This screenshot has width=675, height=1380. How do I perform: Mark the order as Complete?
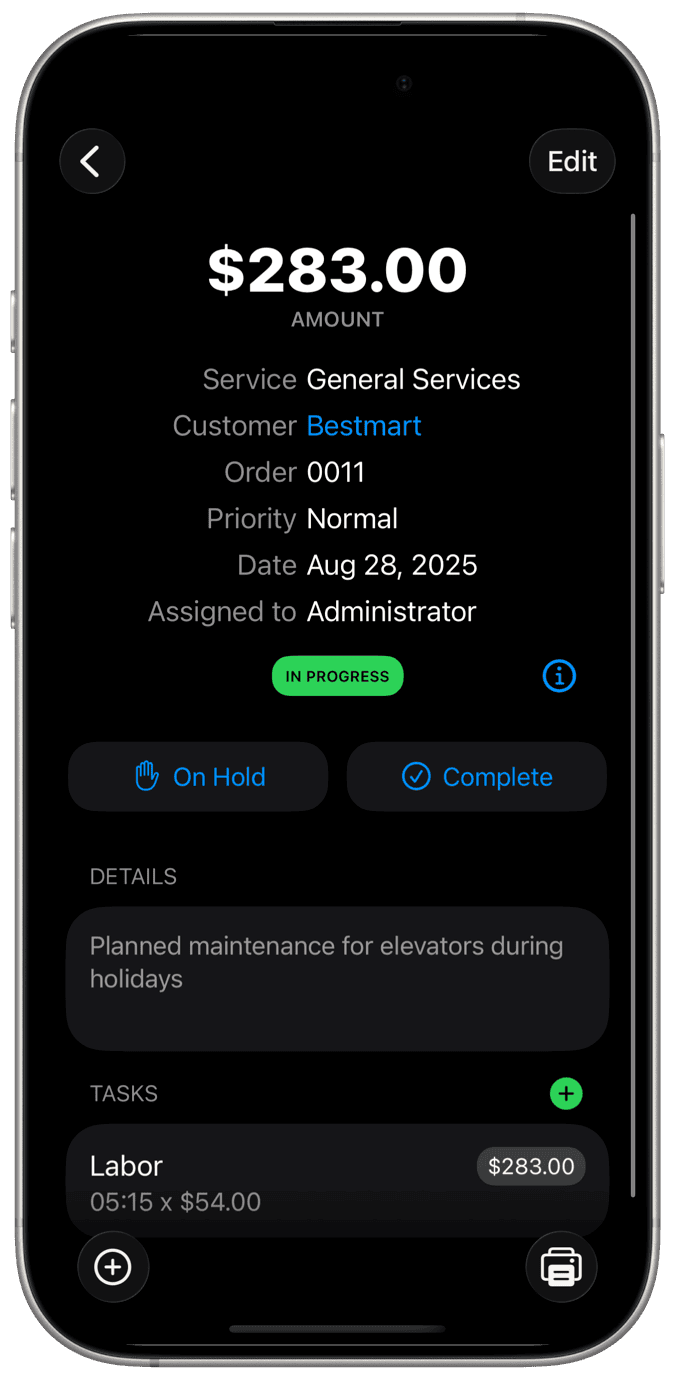[477, 777]
